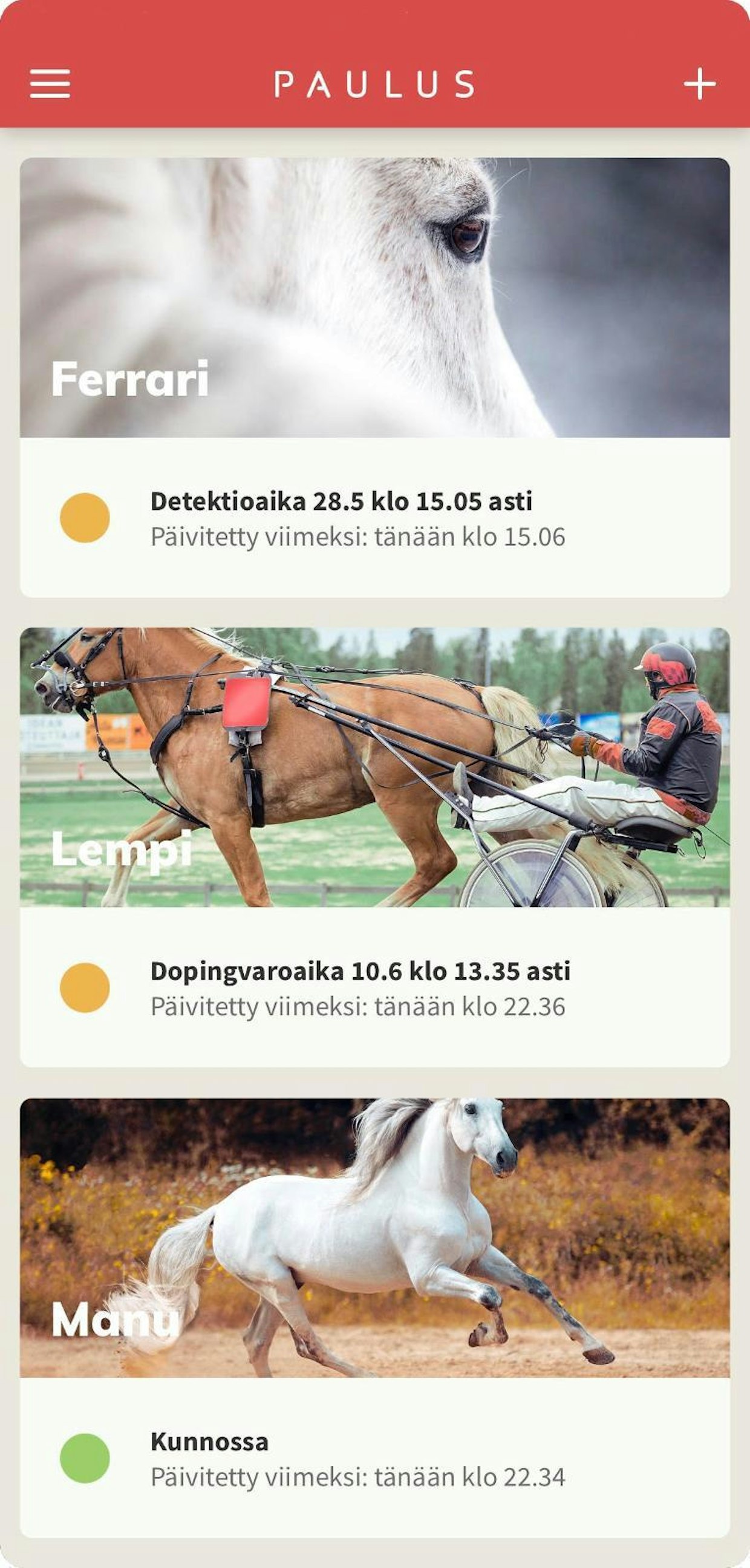The image size is (750, 1568).
Task: Add a new horse with the plus icon
Action: (x=699, y=84)
